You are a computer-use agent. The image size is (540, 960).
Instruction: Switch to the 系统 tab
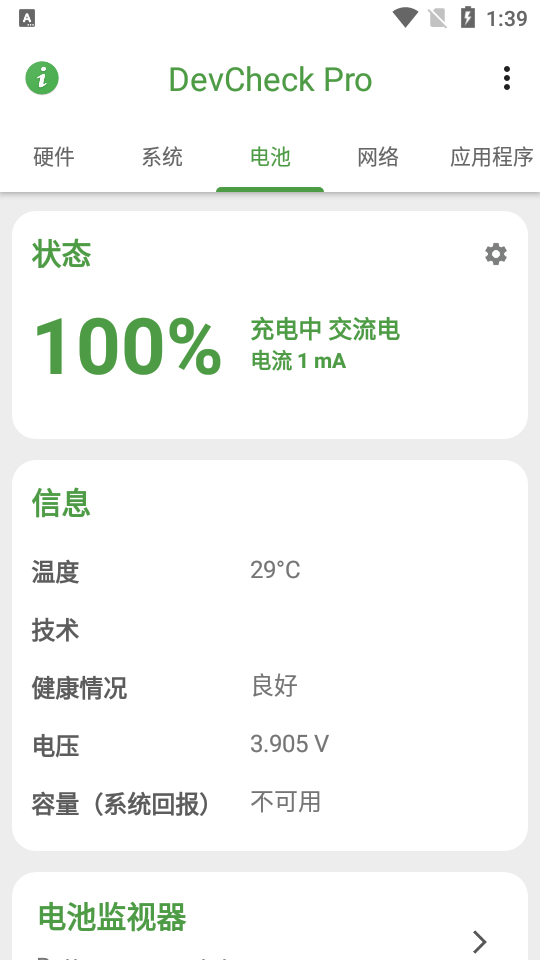pos(162,157)
